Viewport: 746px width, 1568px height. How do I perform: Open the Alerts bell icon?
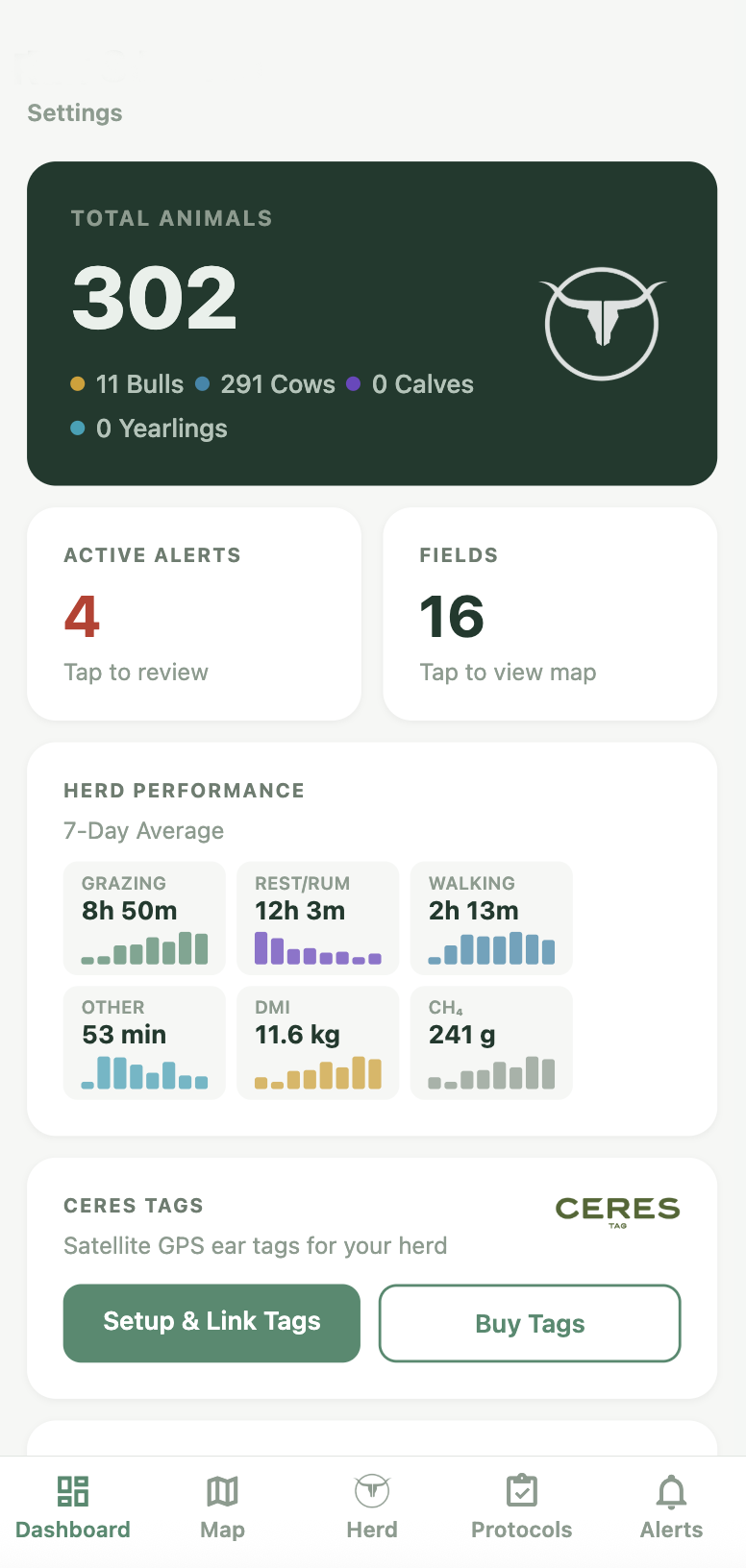pyautogui.click(x=670, y=1492)
